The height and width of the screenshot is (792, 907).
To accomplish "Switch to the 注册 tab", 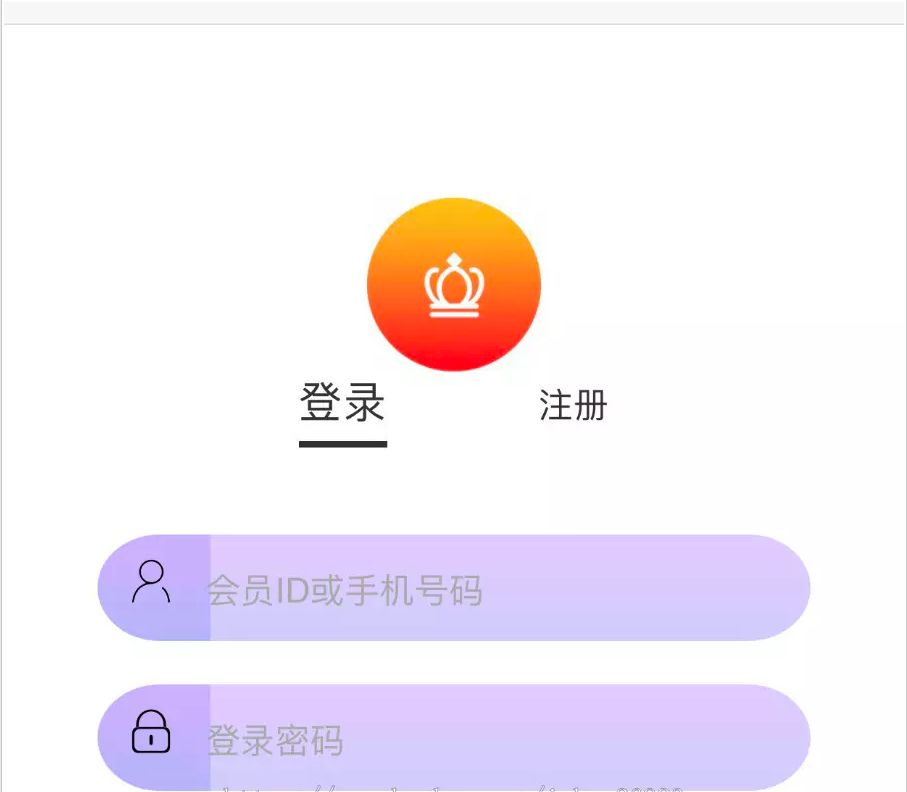I will (573, 406).
